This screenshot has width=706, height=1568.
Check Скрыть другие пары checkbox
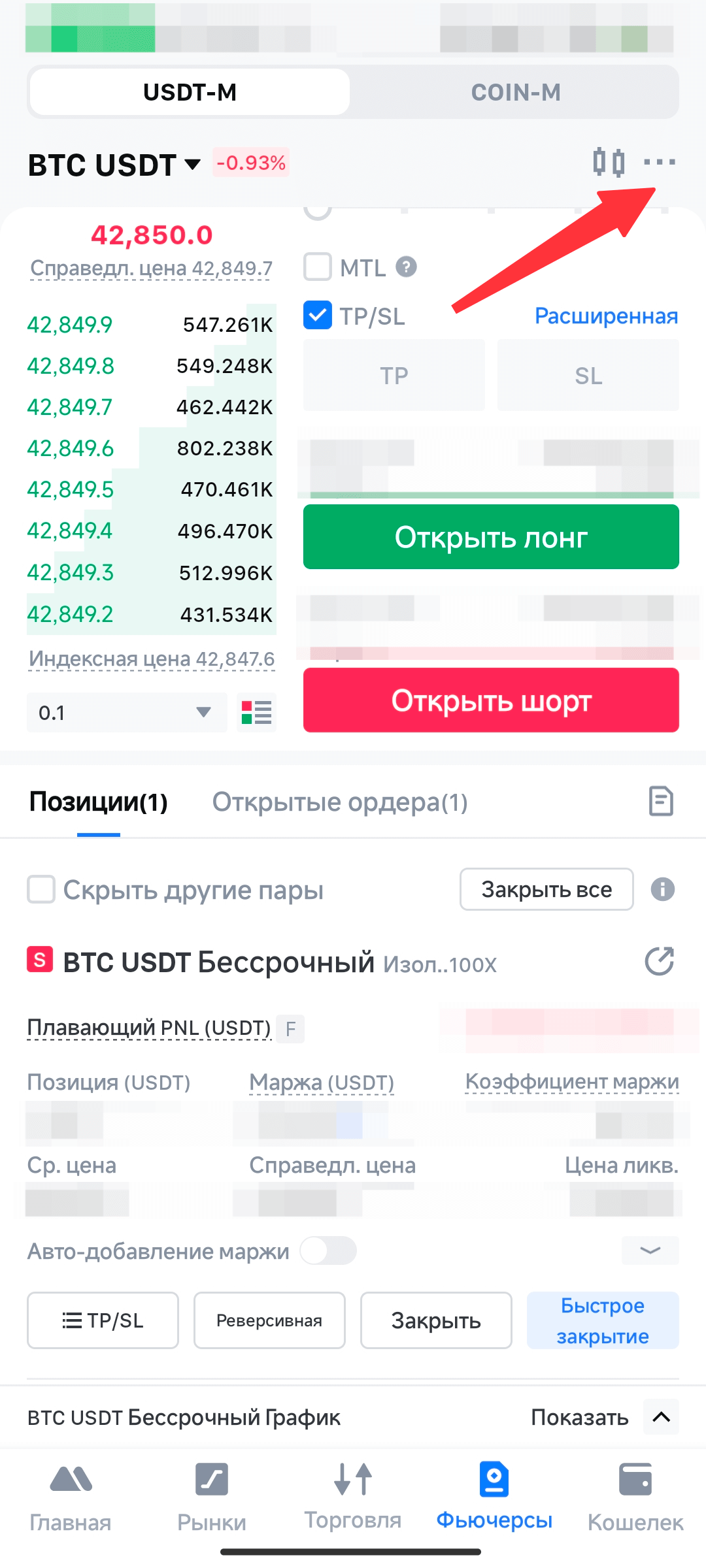41,890
